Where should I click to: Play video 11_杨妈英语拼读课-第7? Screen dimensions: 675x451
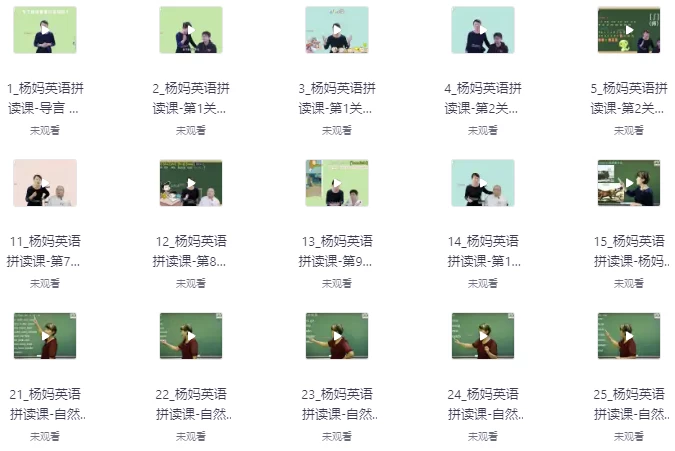coord(45,183)
